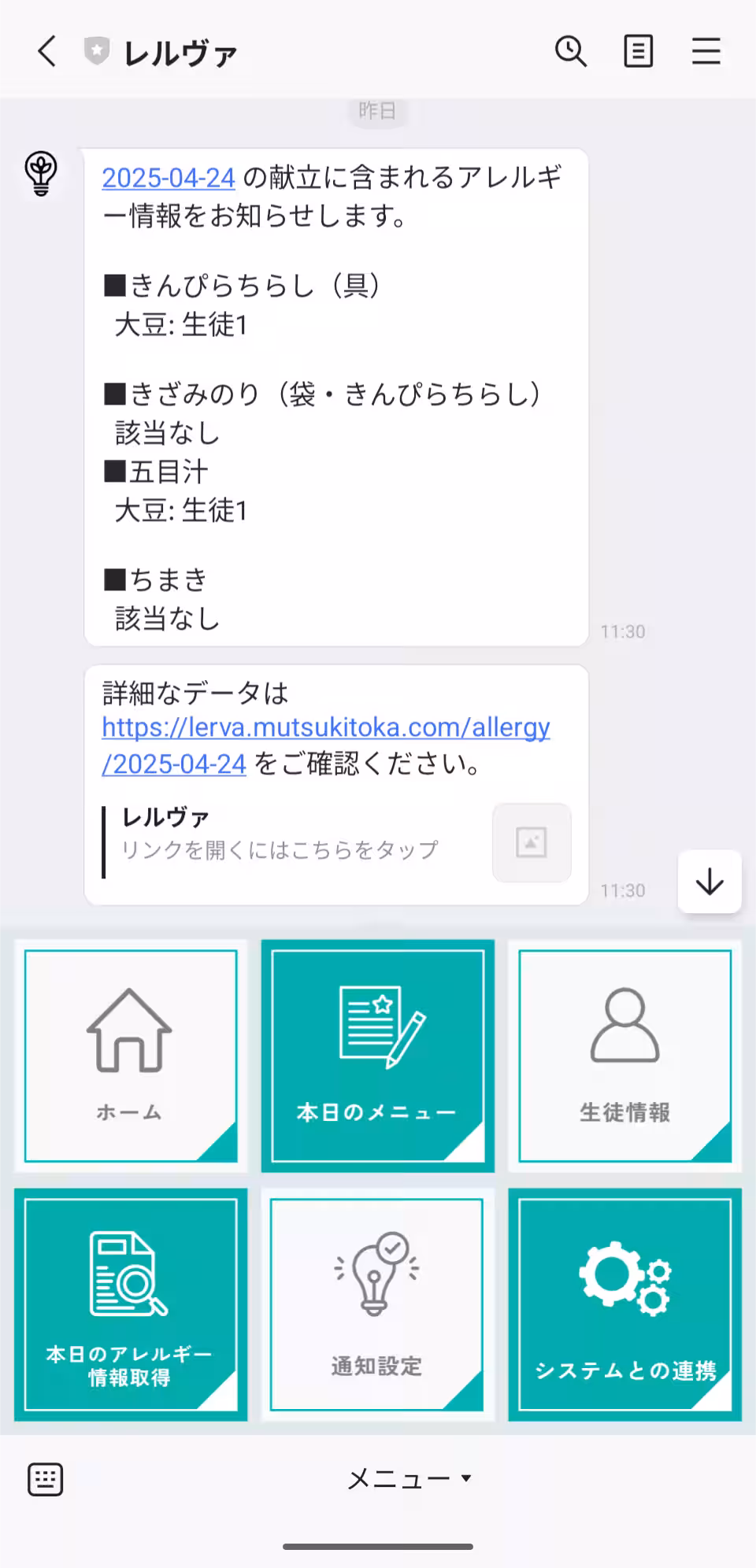756x1568 pixels.
Task: Tap the shield badge beside レルヴァ
Action: click(94, 50)
